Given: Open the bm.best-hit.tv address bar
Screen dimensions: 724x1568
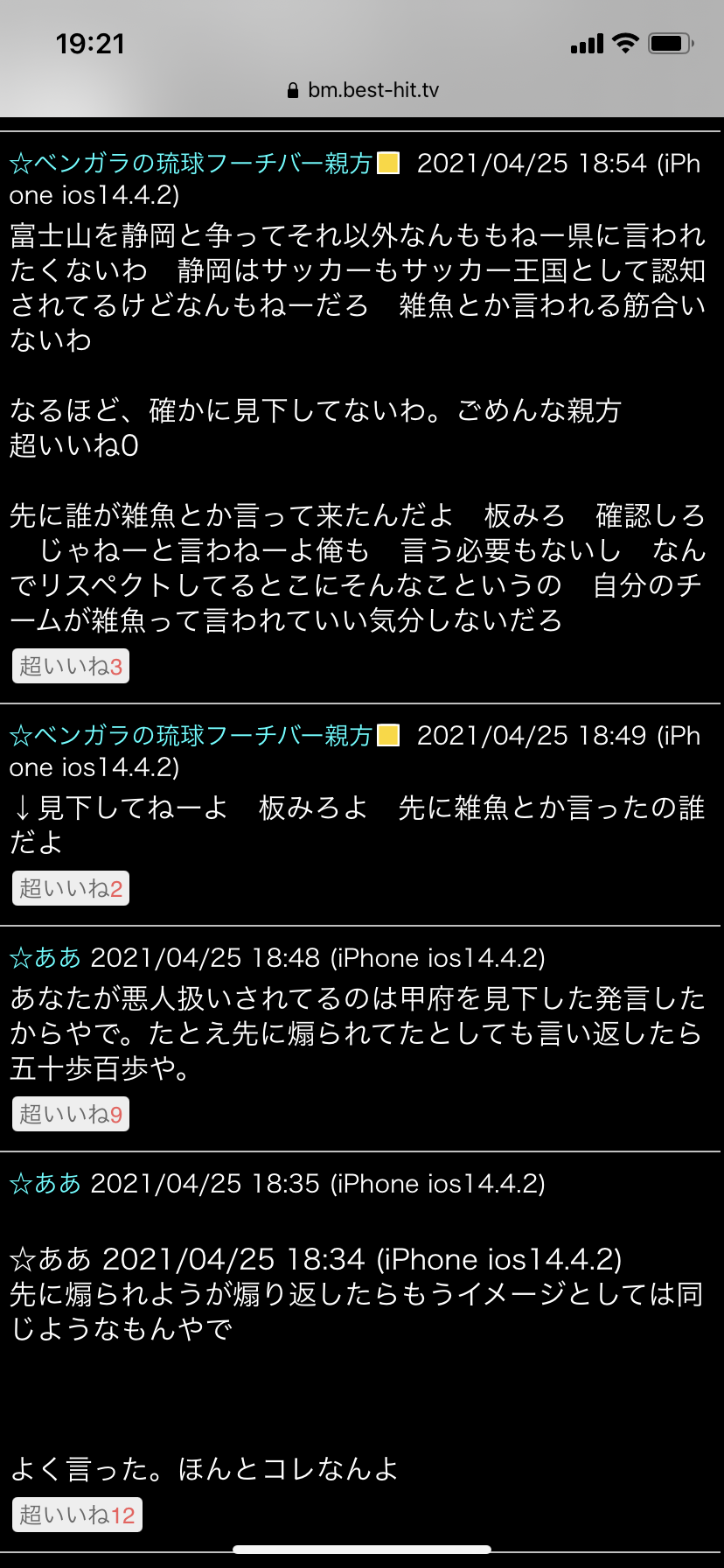Looking at the screenshot, I should tap(362, 90).
